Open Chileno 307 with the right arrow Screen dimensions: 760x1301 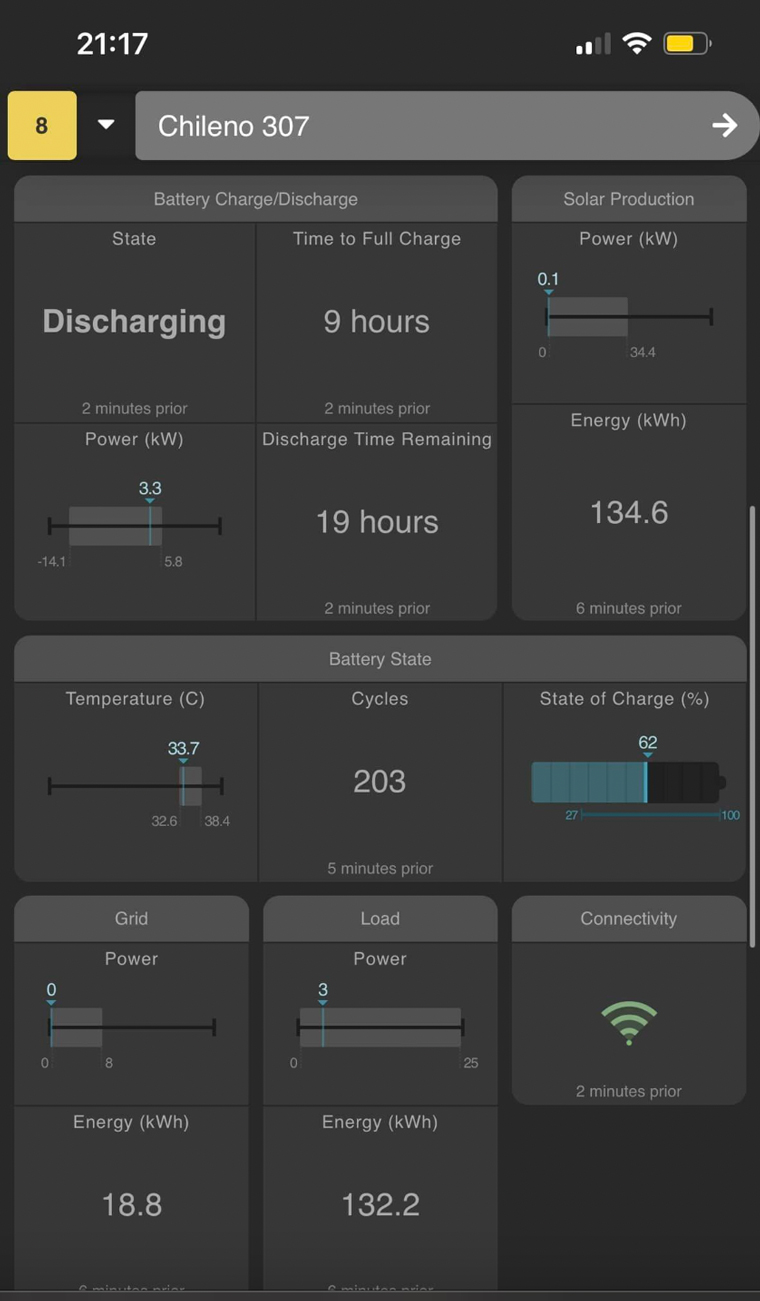tap(724, 125)
